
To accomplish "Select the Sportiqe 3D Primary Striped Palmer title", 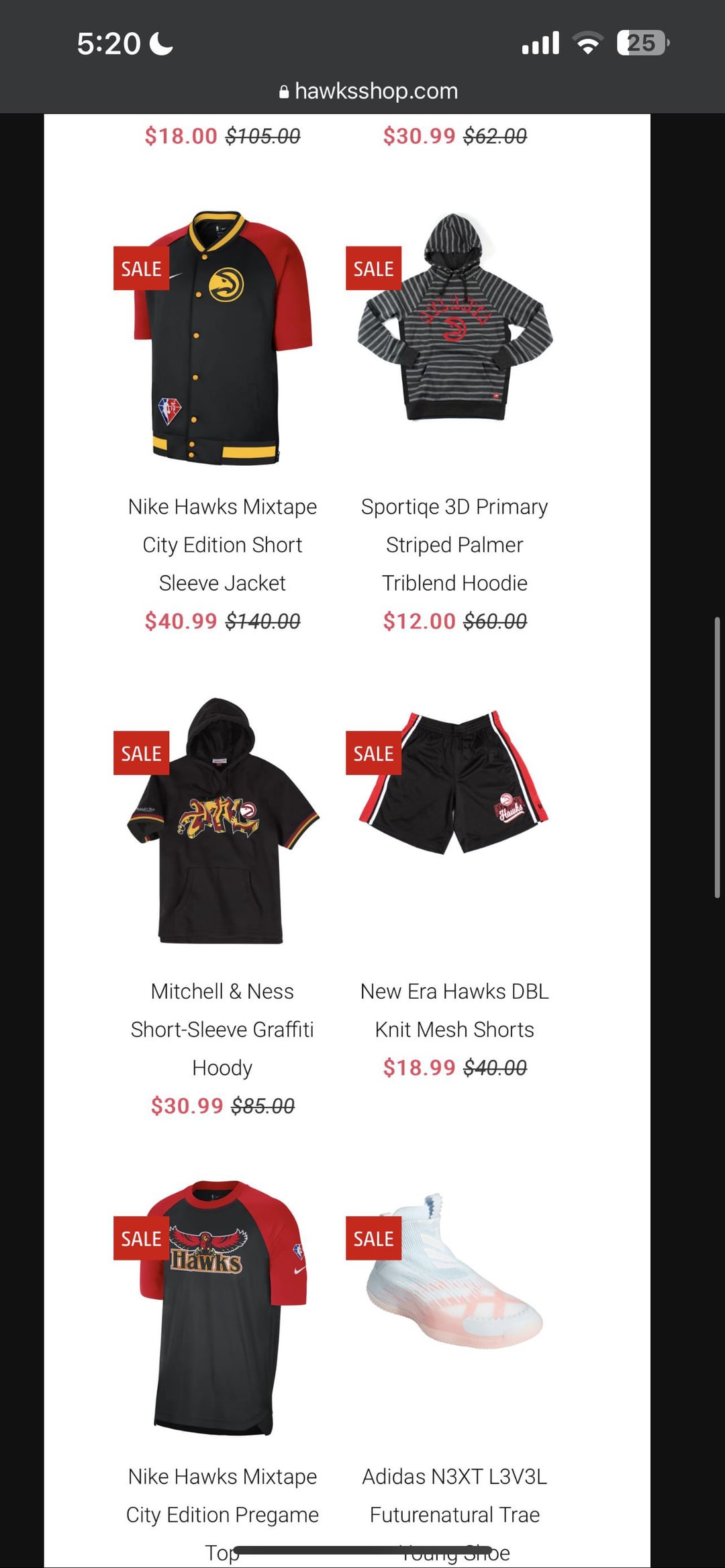I will tap(454, 544).
